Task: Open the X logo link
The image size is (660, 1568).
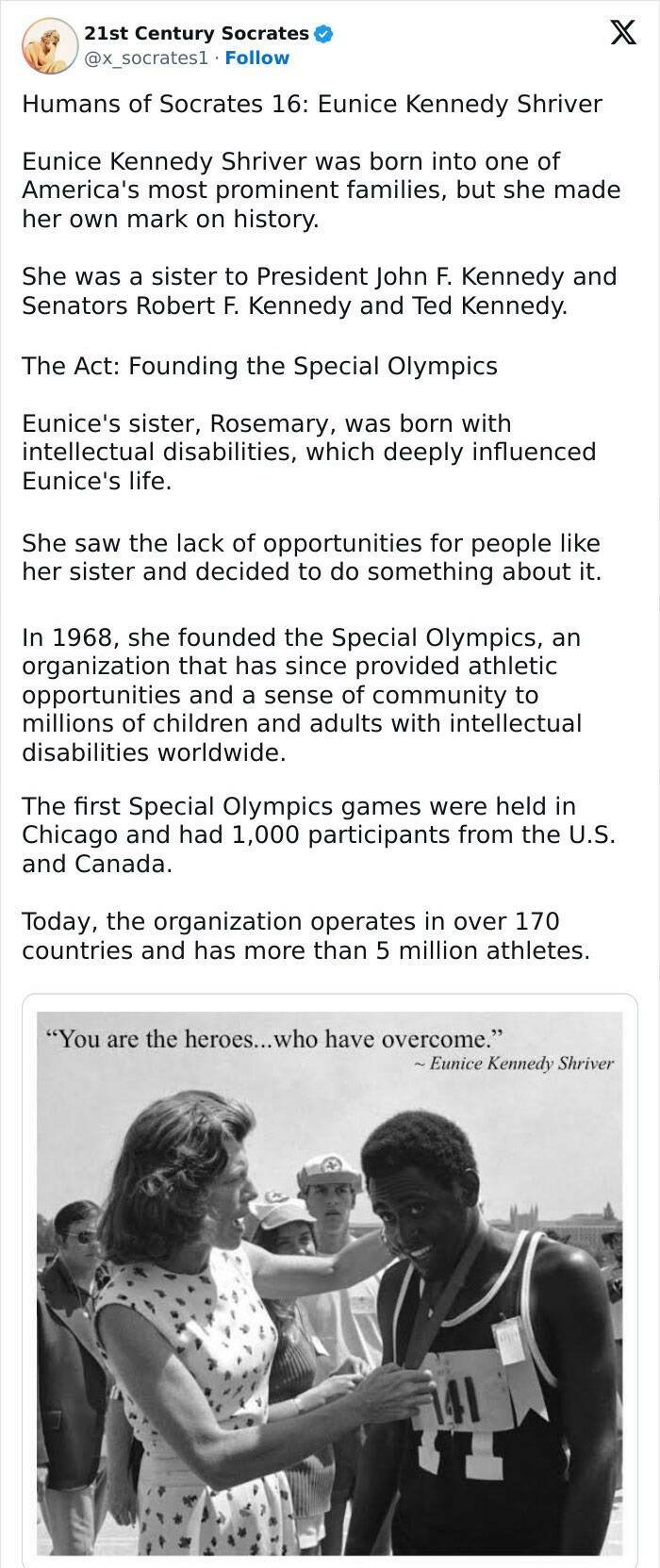Action: pyautogui.click(x=618, y=35)
